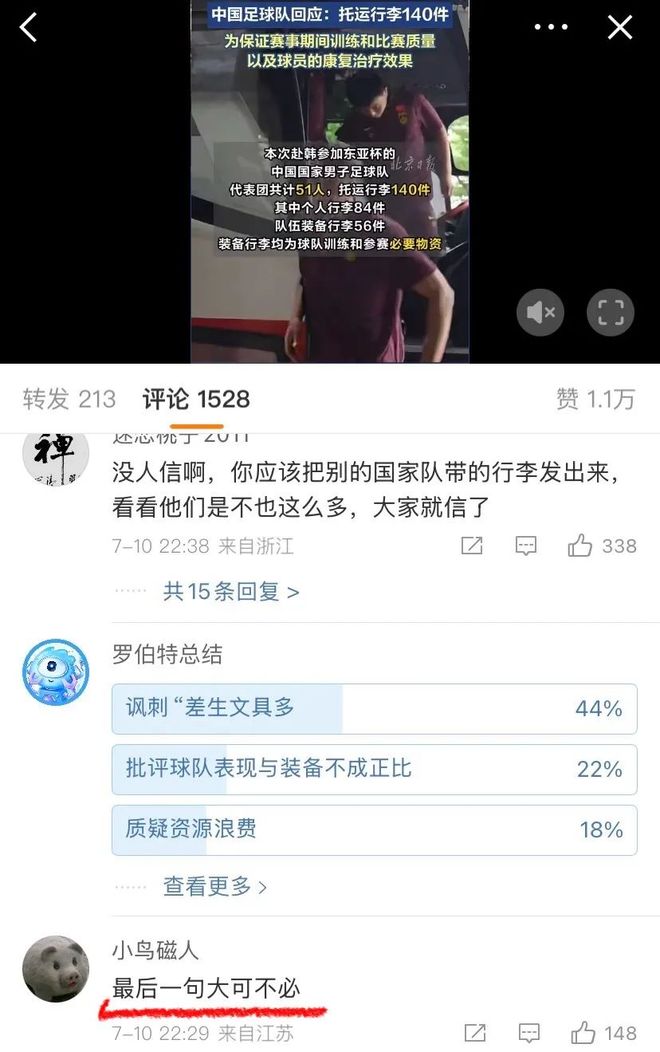Open the three-dot overflow menu
Viewport: 660px width, 1052px height.
click(x=551, y=28)
